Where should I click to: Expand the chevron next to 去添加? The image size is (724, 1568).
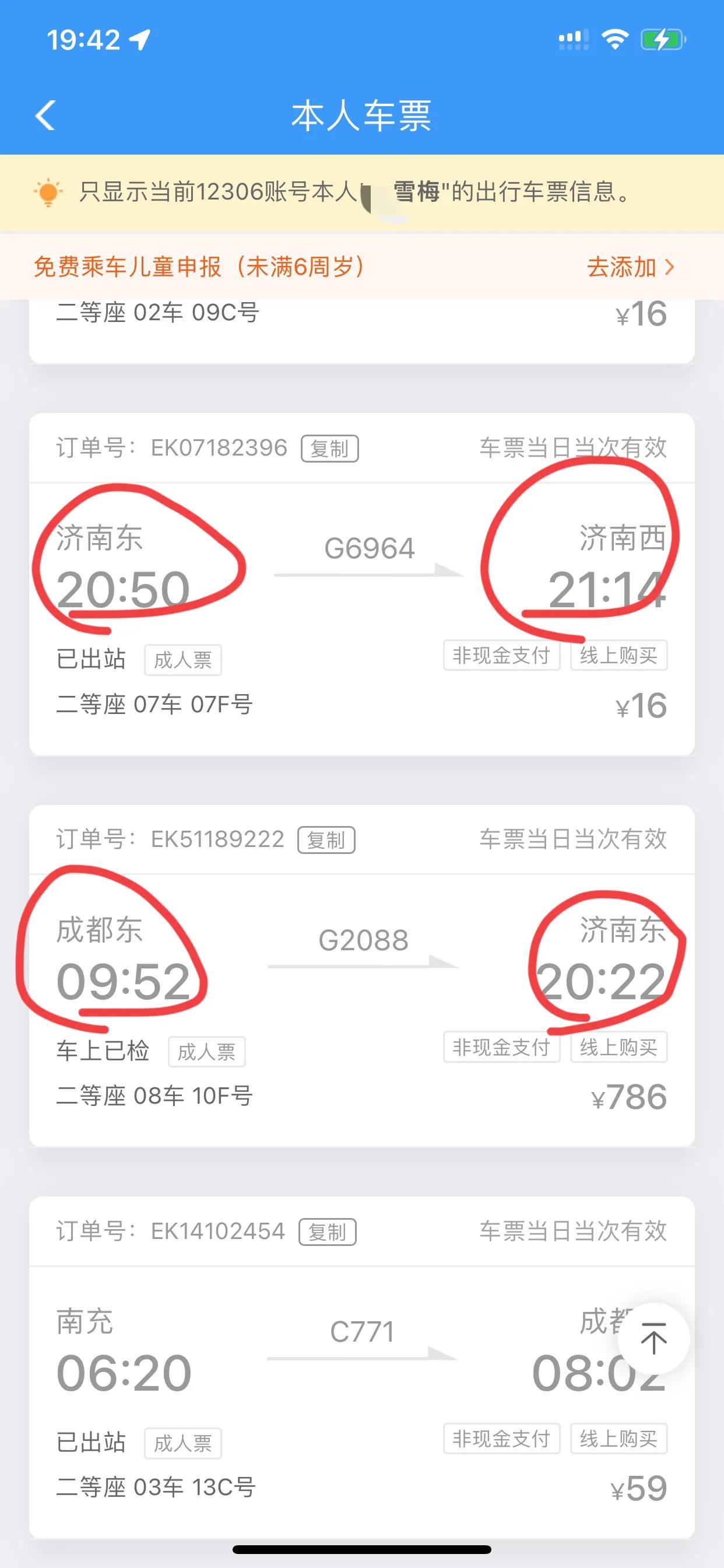[x=671, y=268]
